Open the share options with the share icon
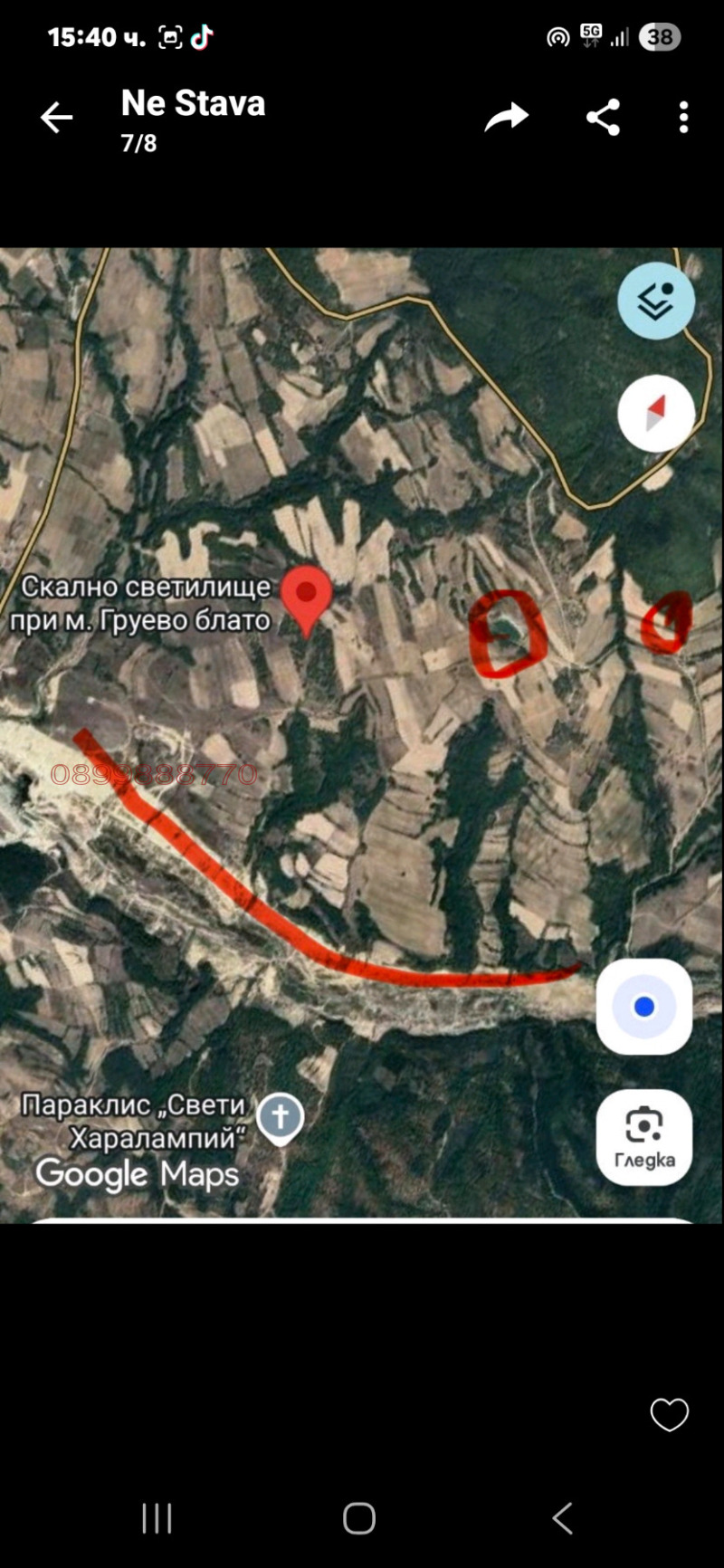 click(604, 115)
